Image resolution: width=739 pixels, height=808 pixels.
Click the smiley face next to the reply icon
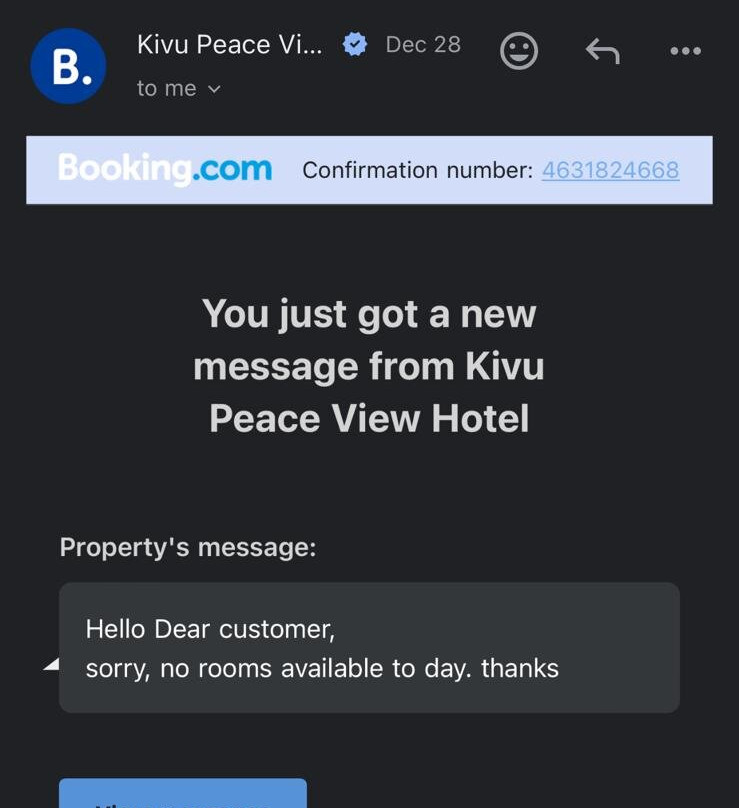point(518,49)
